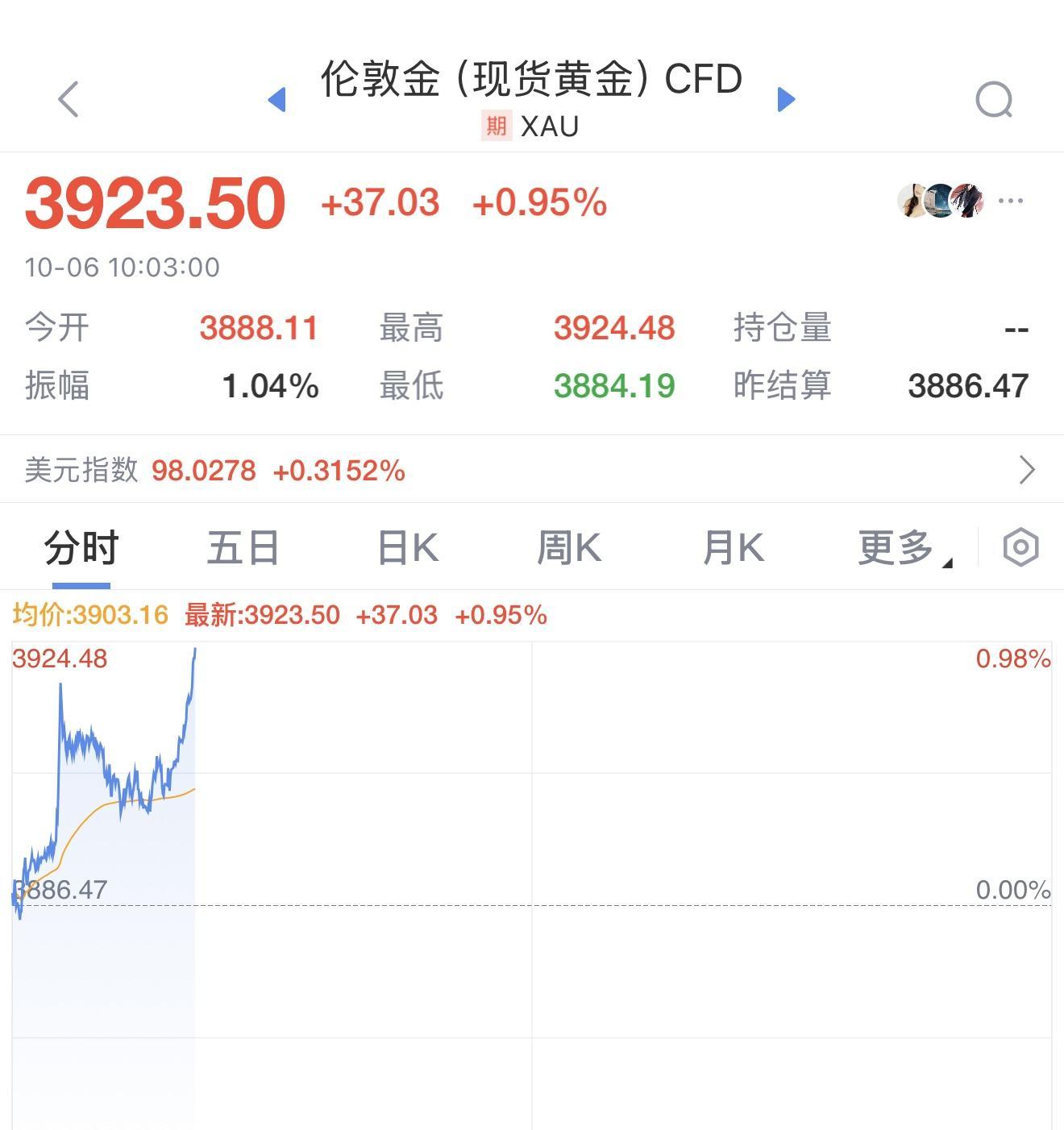Go back using the top-left arrow
This screenshot has width=1064, height=1130.
coord(69,99)
